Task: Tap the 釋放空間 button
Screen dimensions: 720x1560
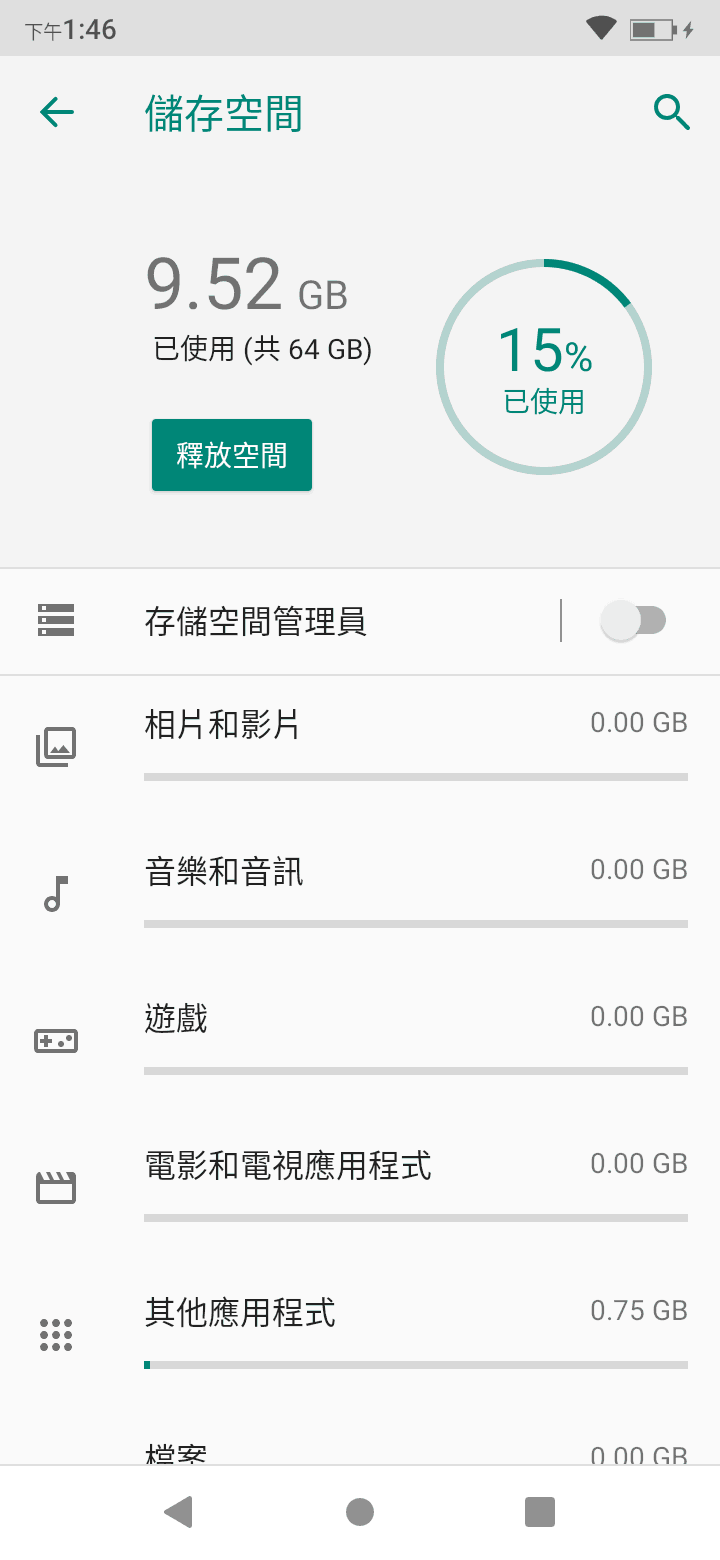Action: 232,455
